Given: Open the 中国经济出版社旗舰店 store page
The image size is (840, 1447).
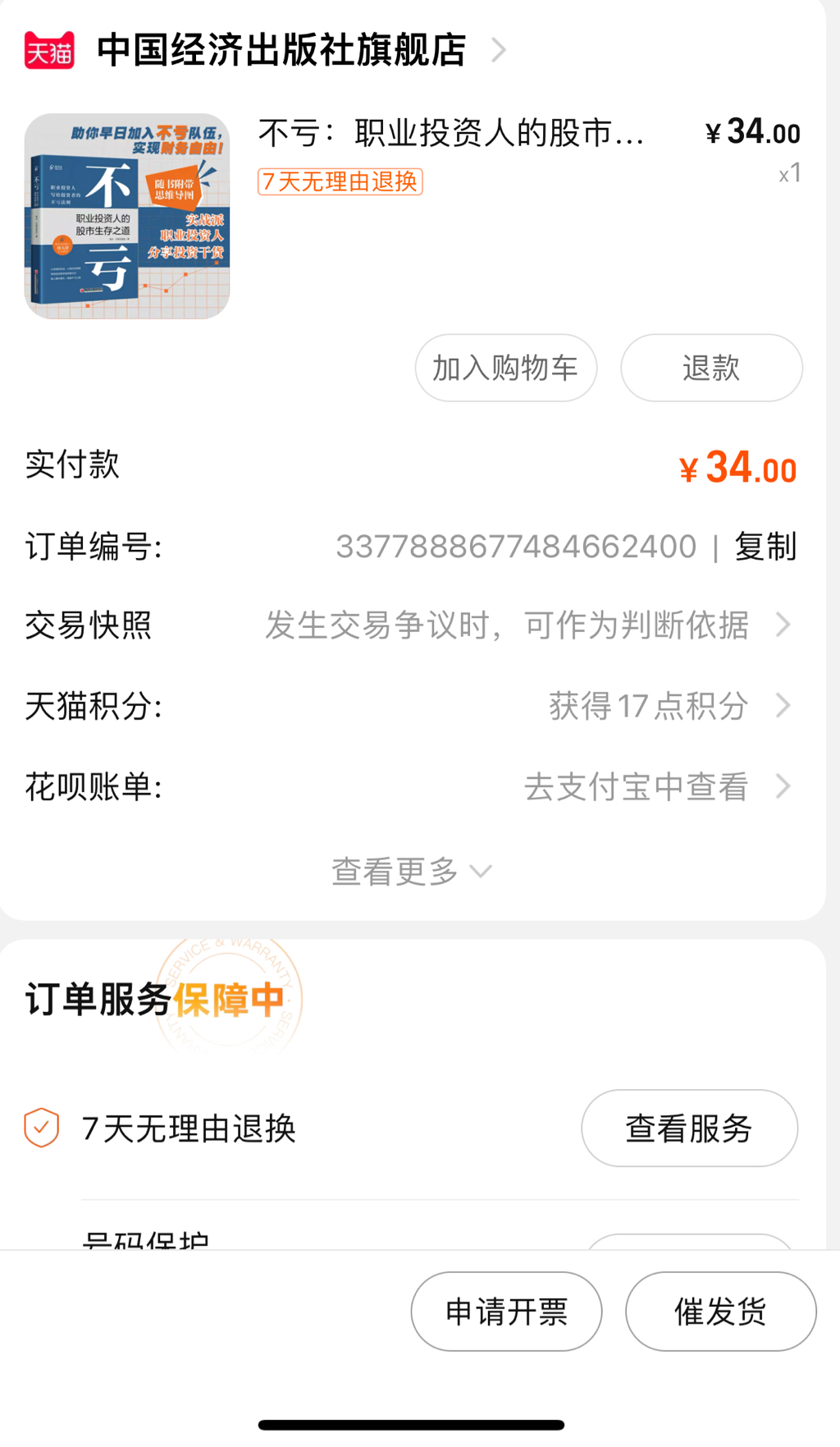Looking at the screenshot, I should pos(281,50).
